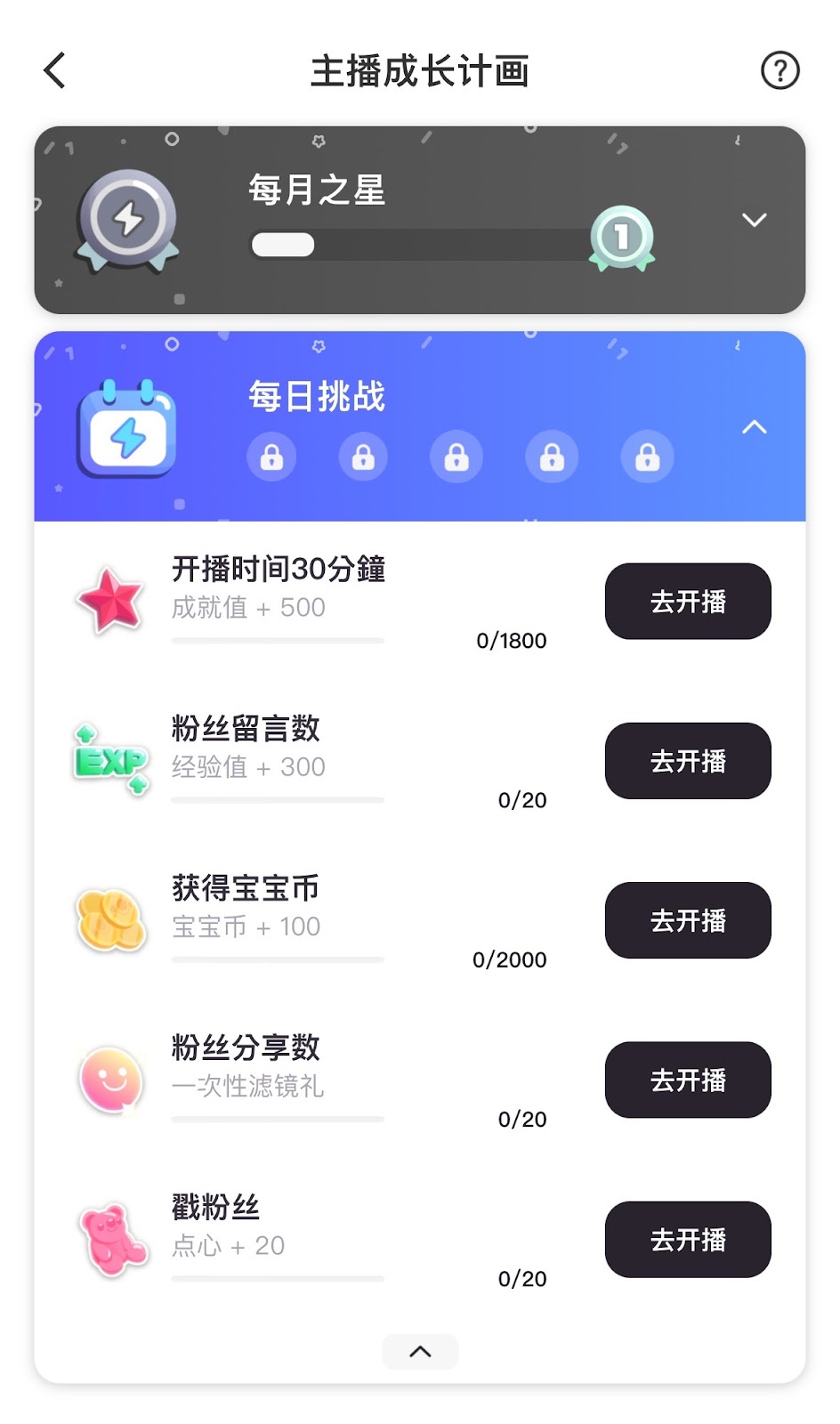Tap 去开播 for 戳粉丝
Image resolution: width=840 pixels, height=1424 pixels.
[x=687, y=1240]
